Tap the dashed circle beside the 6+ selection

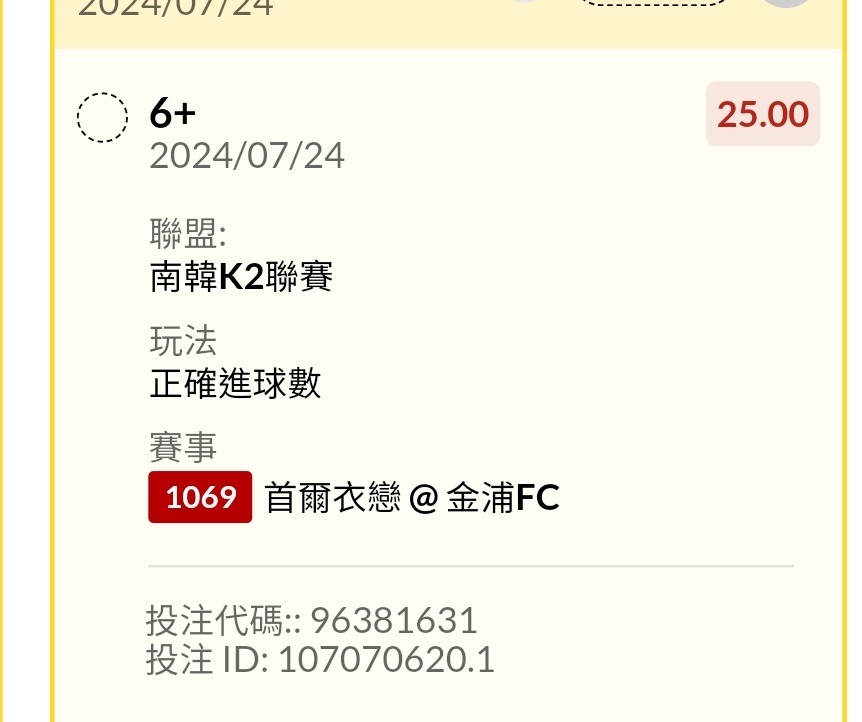[x=103, y=118]
